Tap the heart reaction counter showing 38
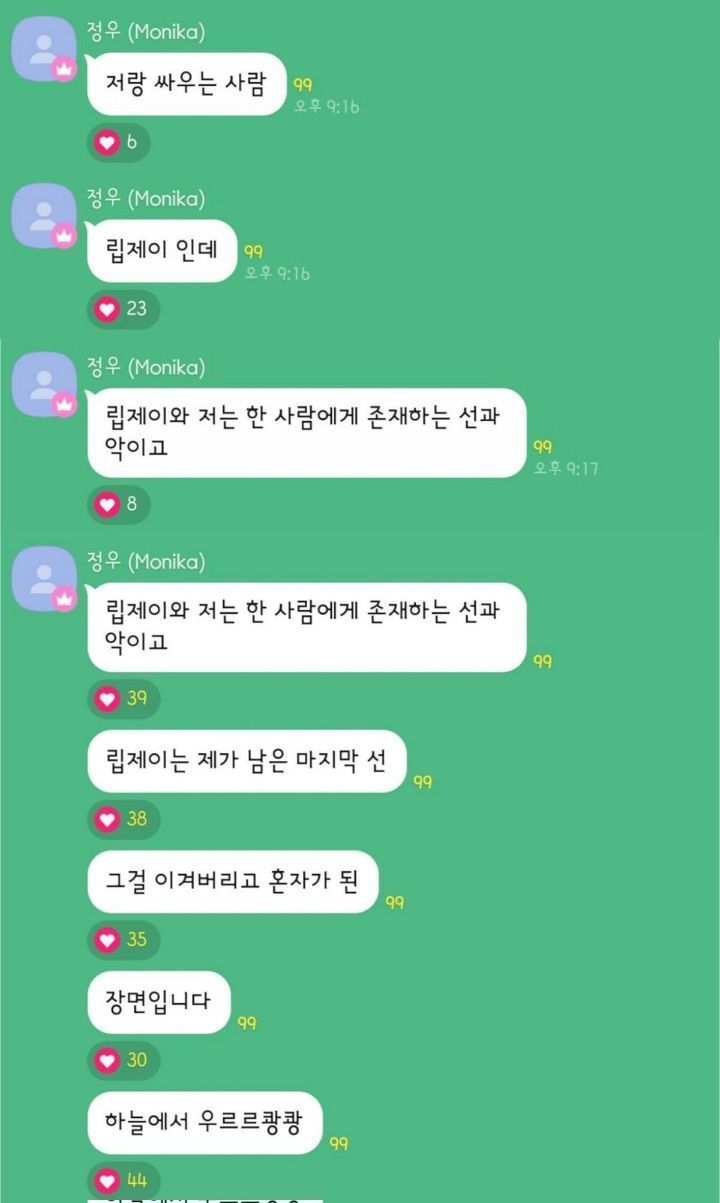 coord(107,820)
